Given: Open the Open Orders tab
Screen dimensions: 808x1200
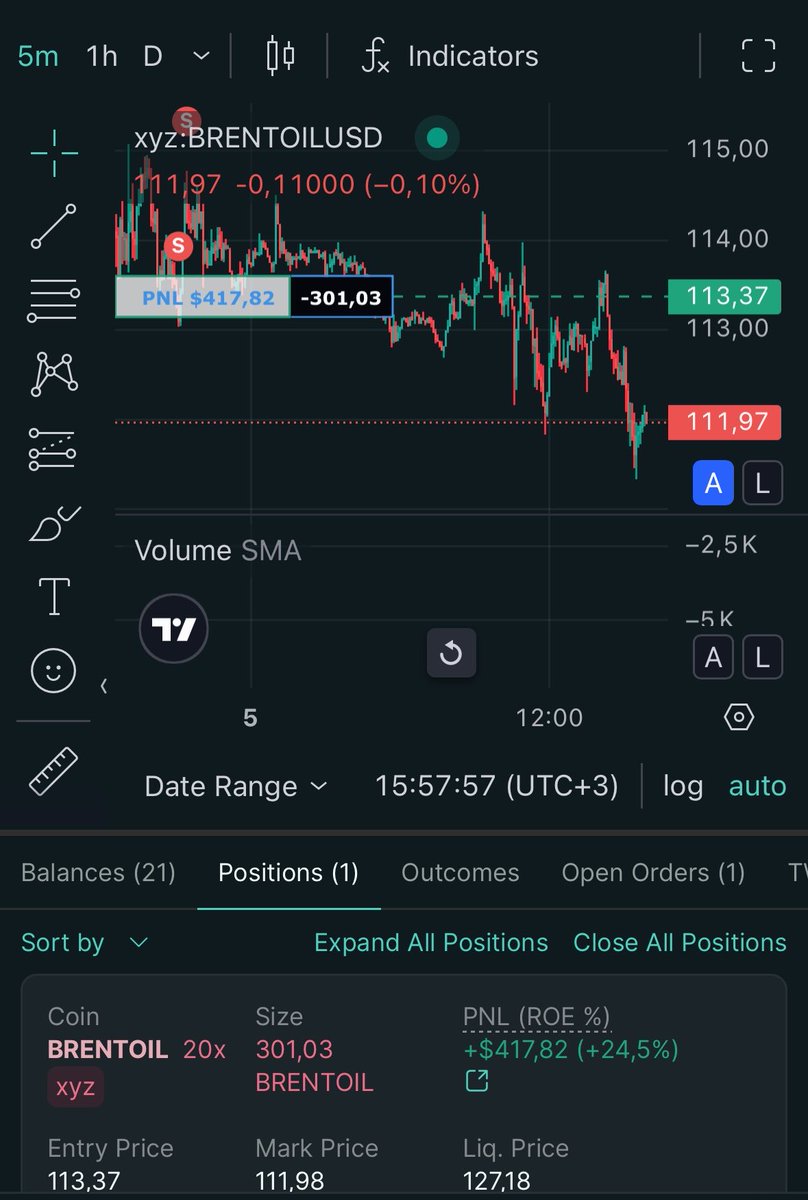Looking at the screenshot, I should [653, 872].
